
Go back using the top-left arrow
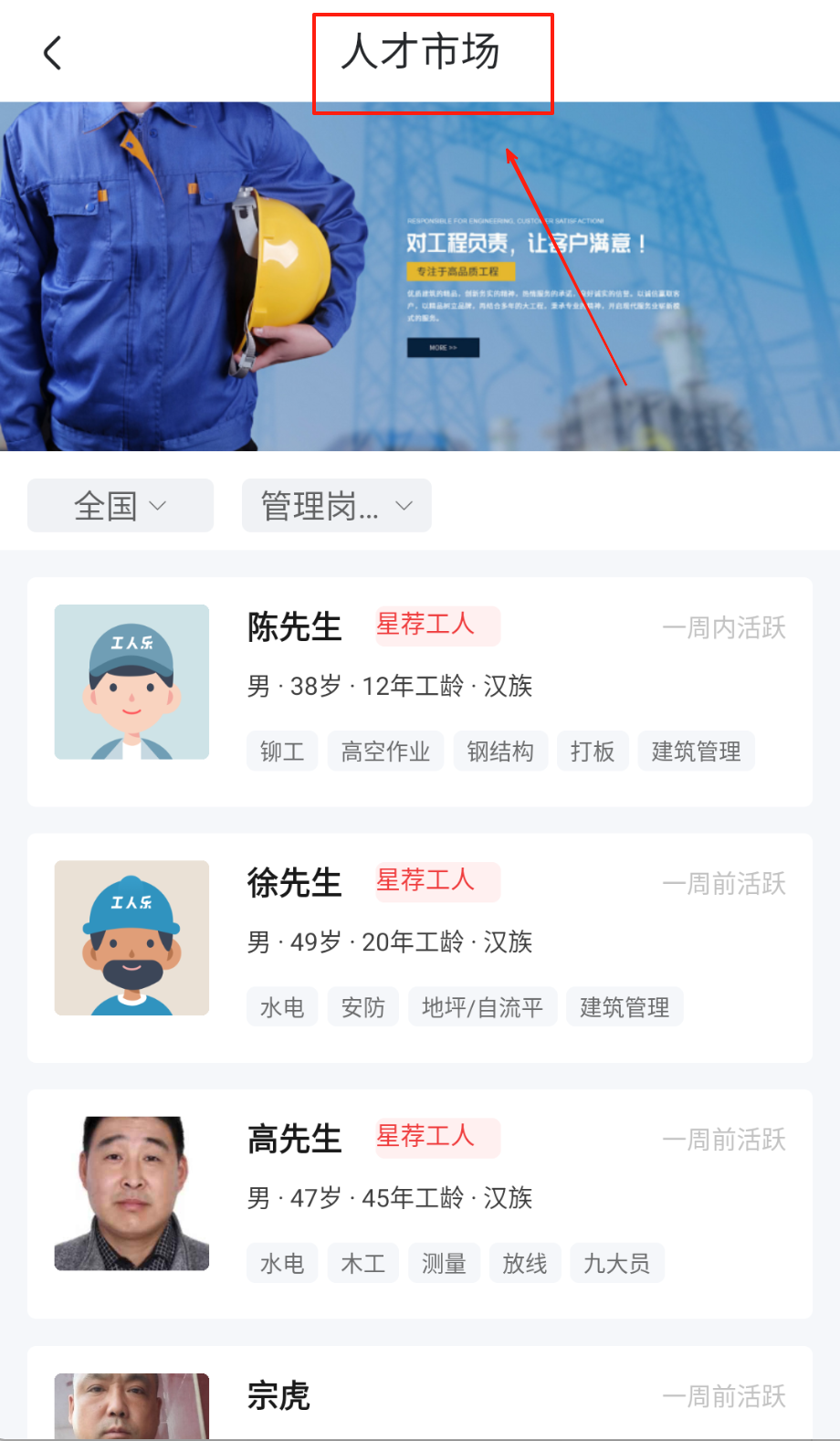pyautogui.click(x=53, y=53)
